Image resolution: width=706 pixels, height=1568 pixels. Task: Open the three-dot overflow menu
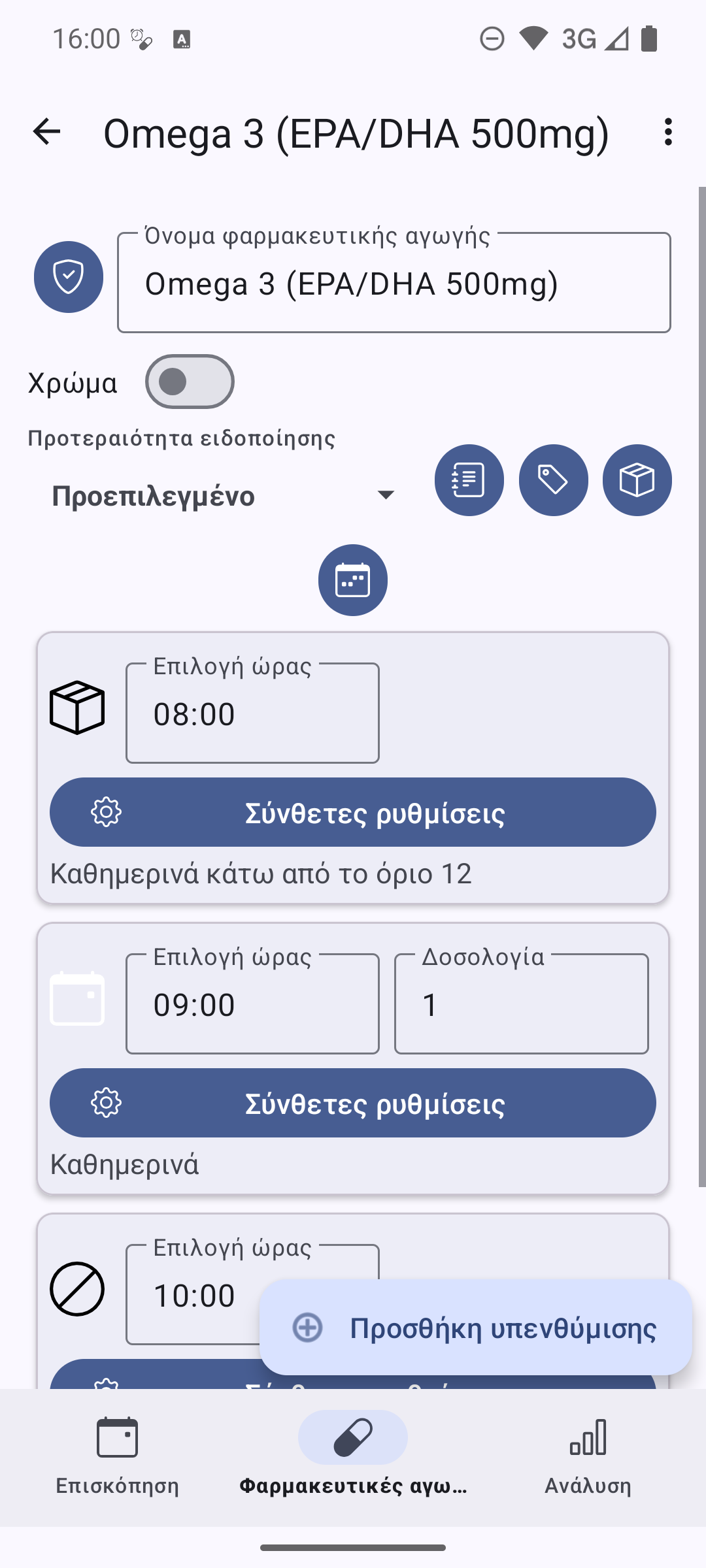coord(667,132)
